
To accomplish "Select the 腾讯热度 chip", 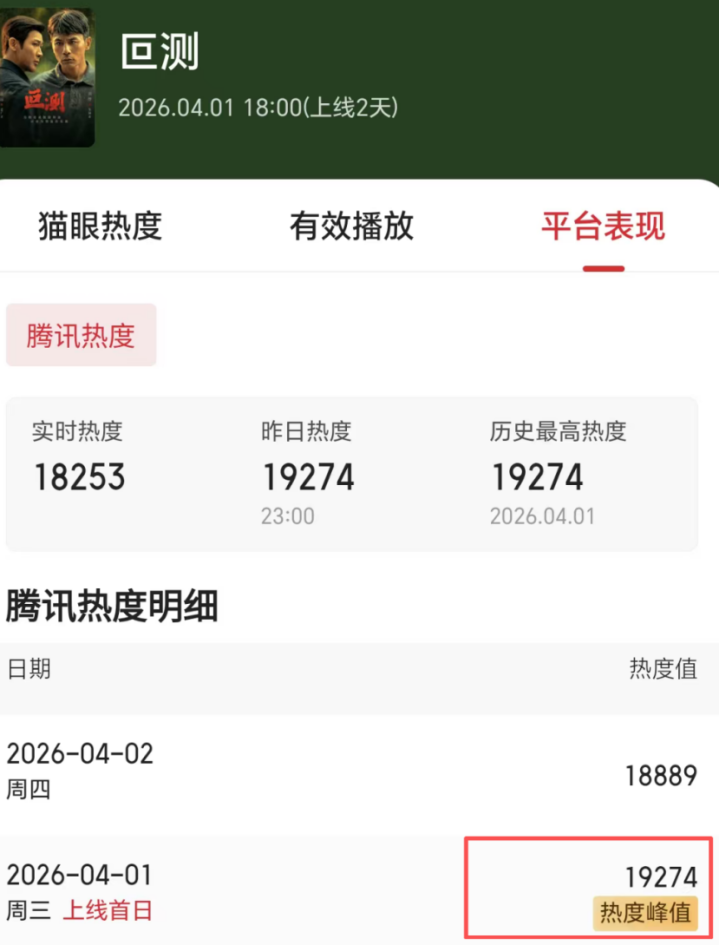I will coord(81,335).
